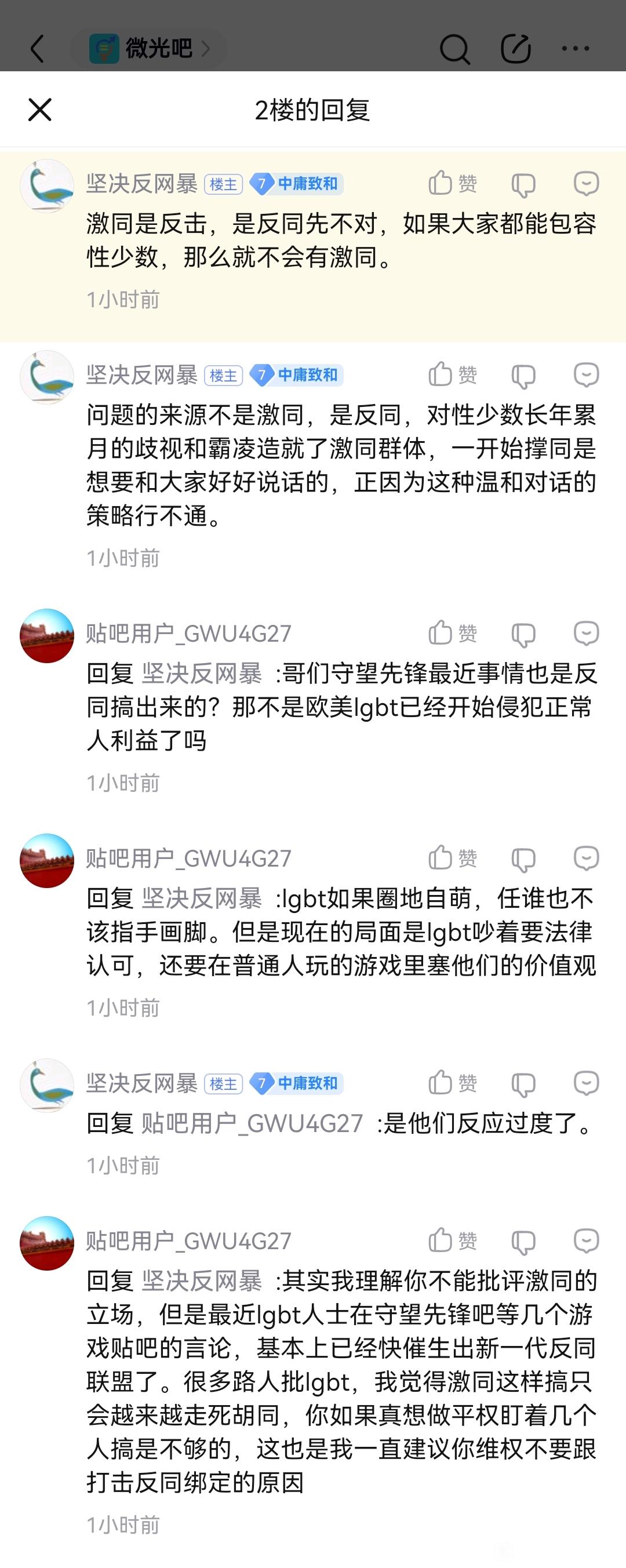
Task: Like the reply about 哥们守望先锋最近事情
Action: click(453, 633)
